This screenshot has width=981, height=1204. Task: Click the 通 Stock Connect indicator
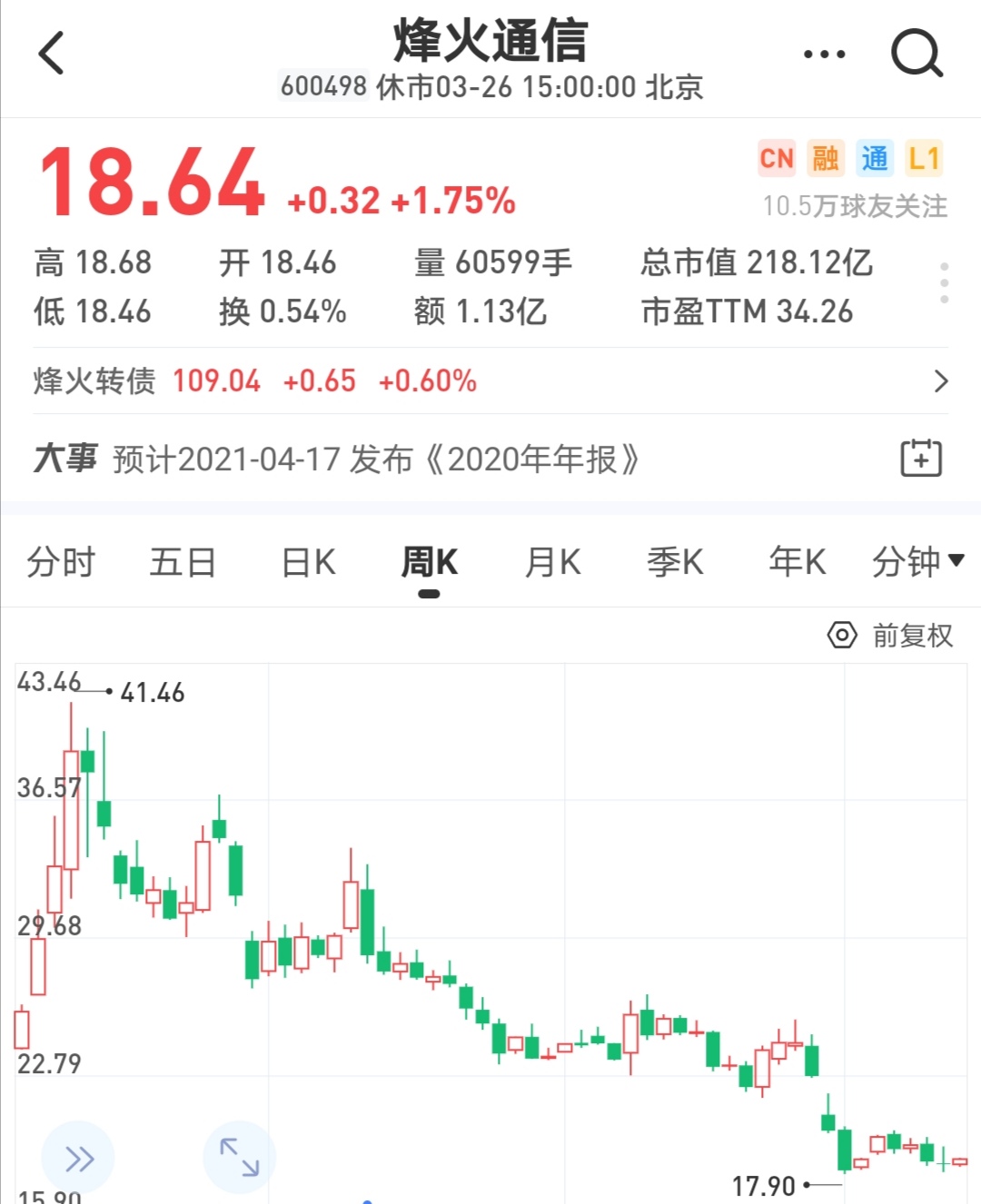pyautogui.click(x=875, y=158)
